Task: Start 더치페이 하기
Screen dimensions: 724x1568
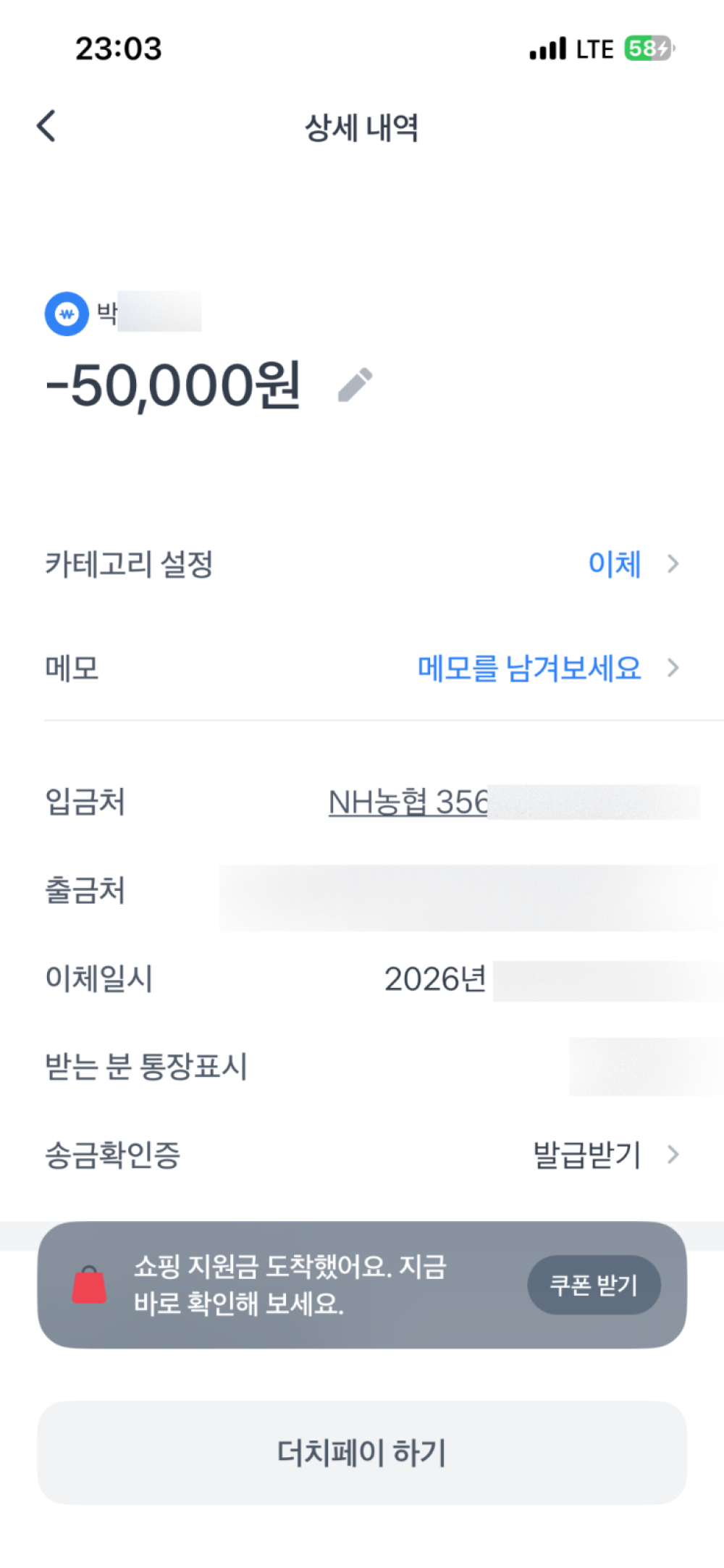Action: click(362, 1453)
